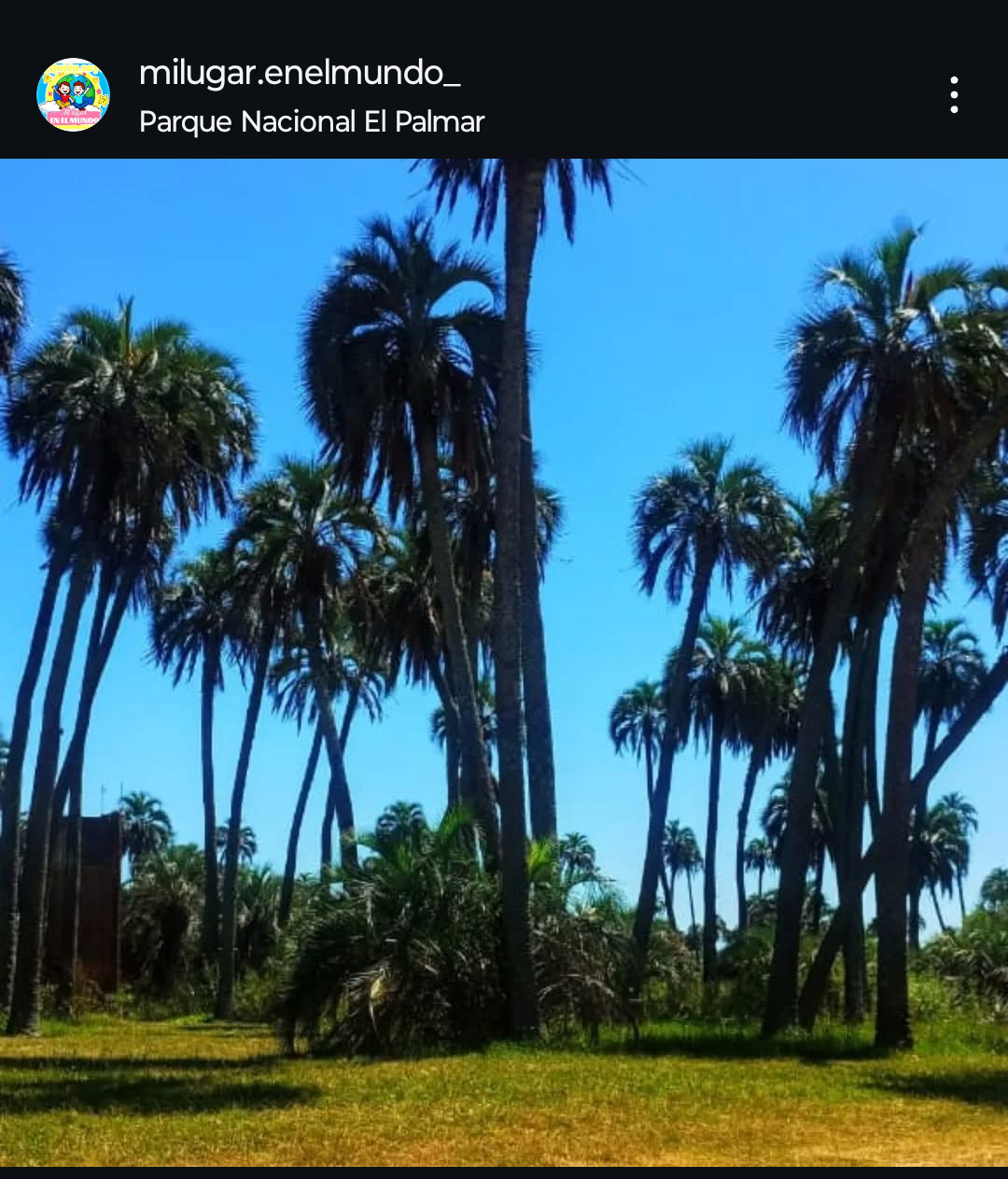Screen dimensions: 1008x1179
Task: Open milugar.enelmundo_ profile picture
Action: click(73, 95)
